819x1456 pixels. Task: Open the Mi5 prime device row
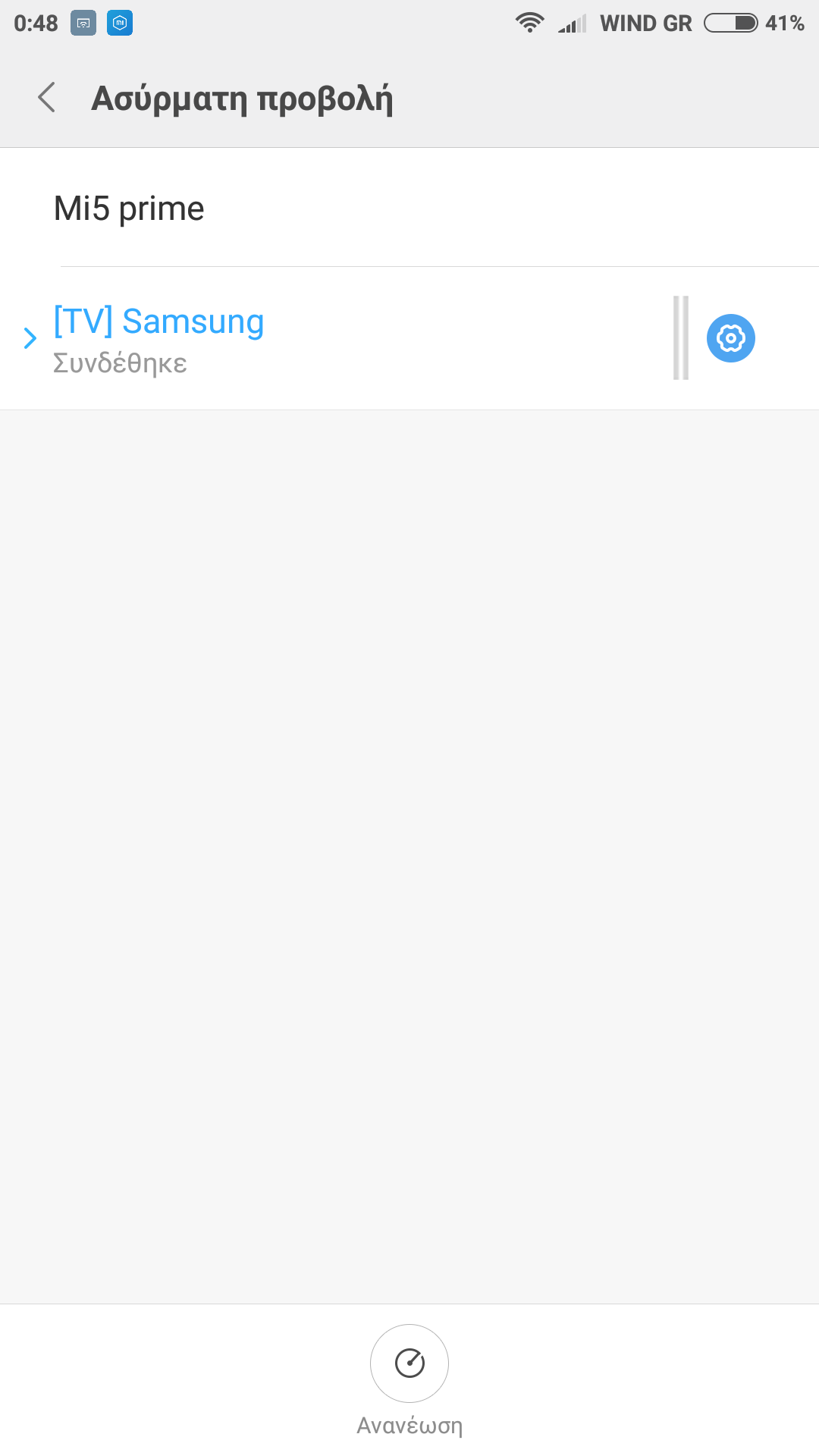(409, 208)
